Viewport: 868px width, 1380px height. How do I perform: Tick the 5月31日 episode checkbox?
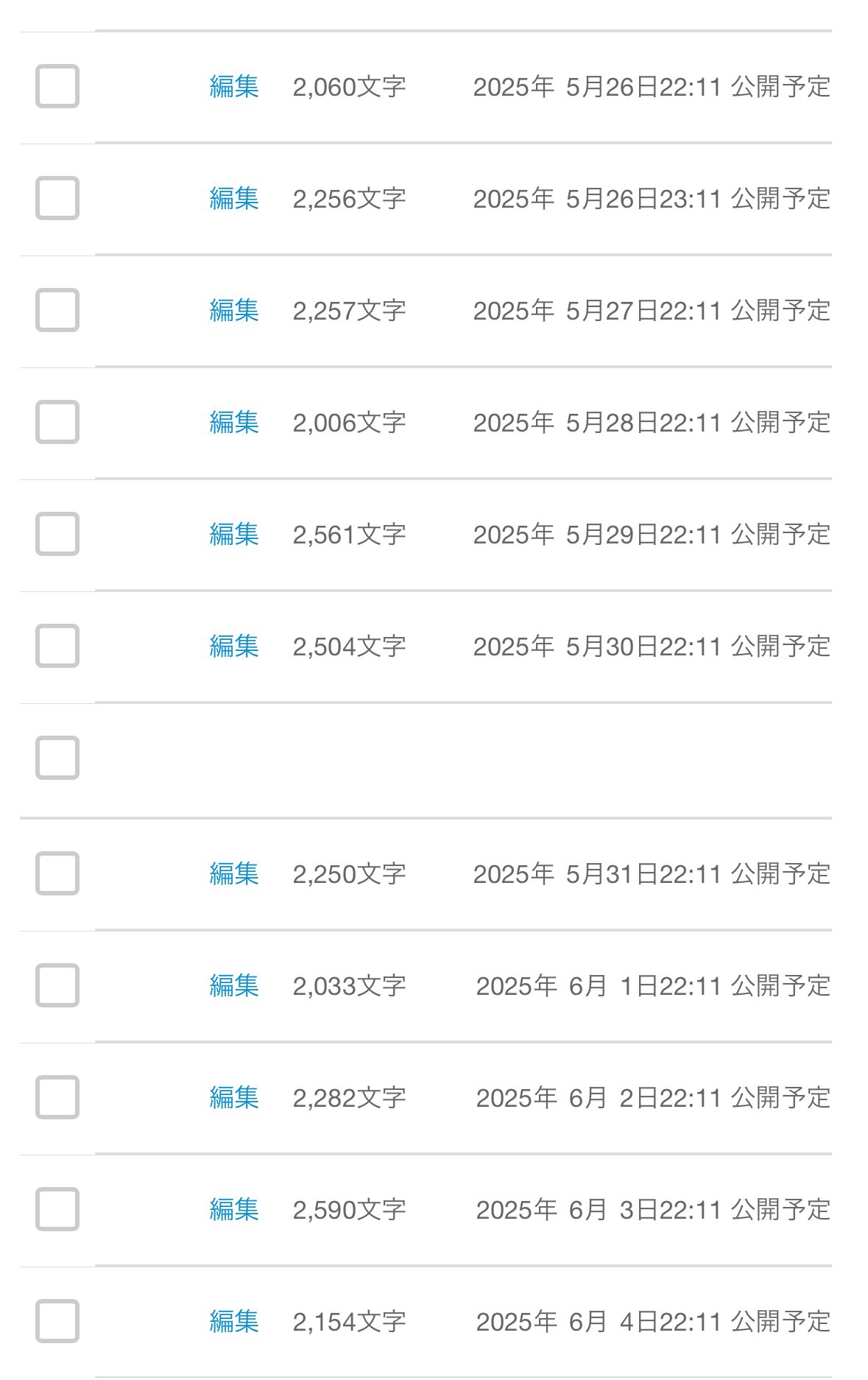(x=57, y=873)
